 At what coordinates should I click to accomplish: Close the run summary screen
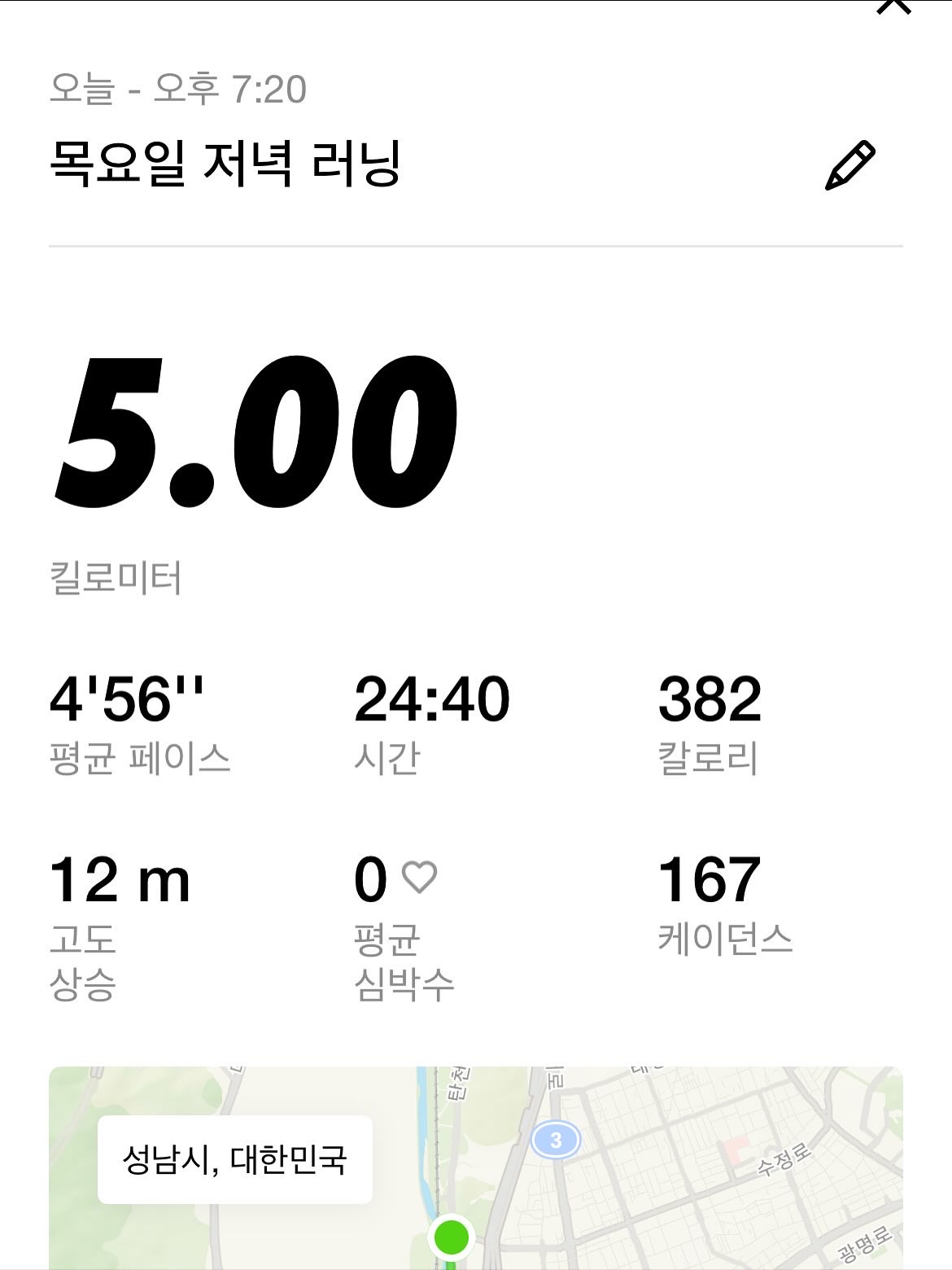pyautogui.click(x=893, y=7)
